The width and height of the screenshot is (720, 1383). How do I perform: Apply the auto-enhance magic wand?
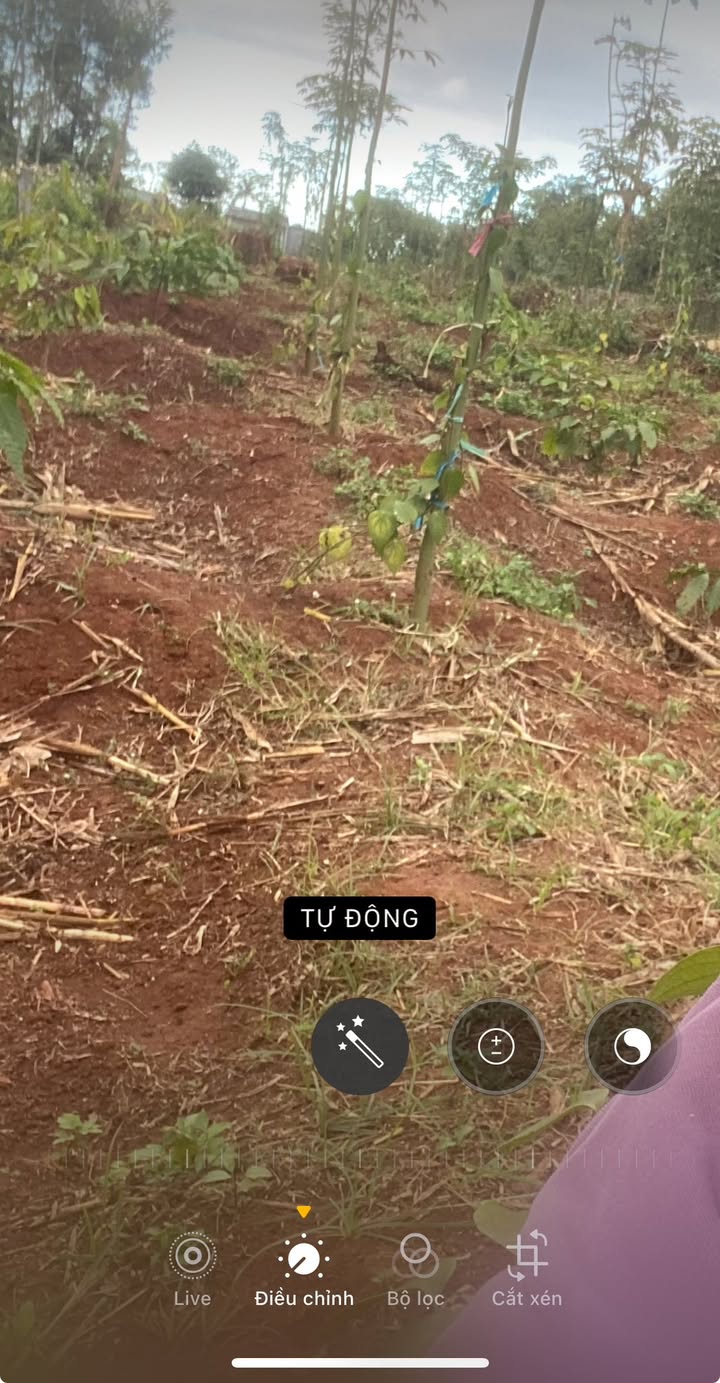[x=360, y=1046]
